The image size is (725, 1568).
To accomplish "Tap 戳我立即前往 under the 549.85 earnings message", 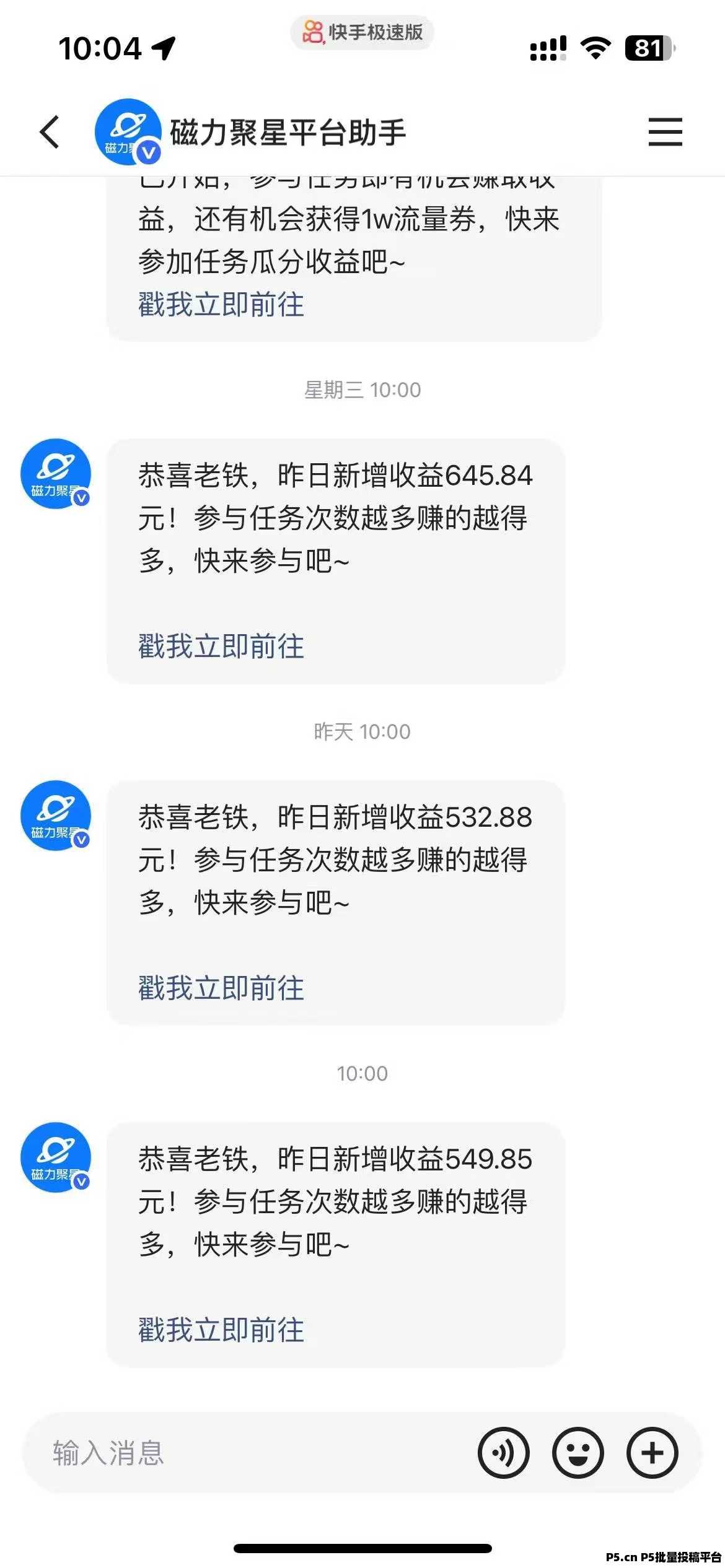I will pyautogui.click(x=221, y=1330).
